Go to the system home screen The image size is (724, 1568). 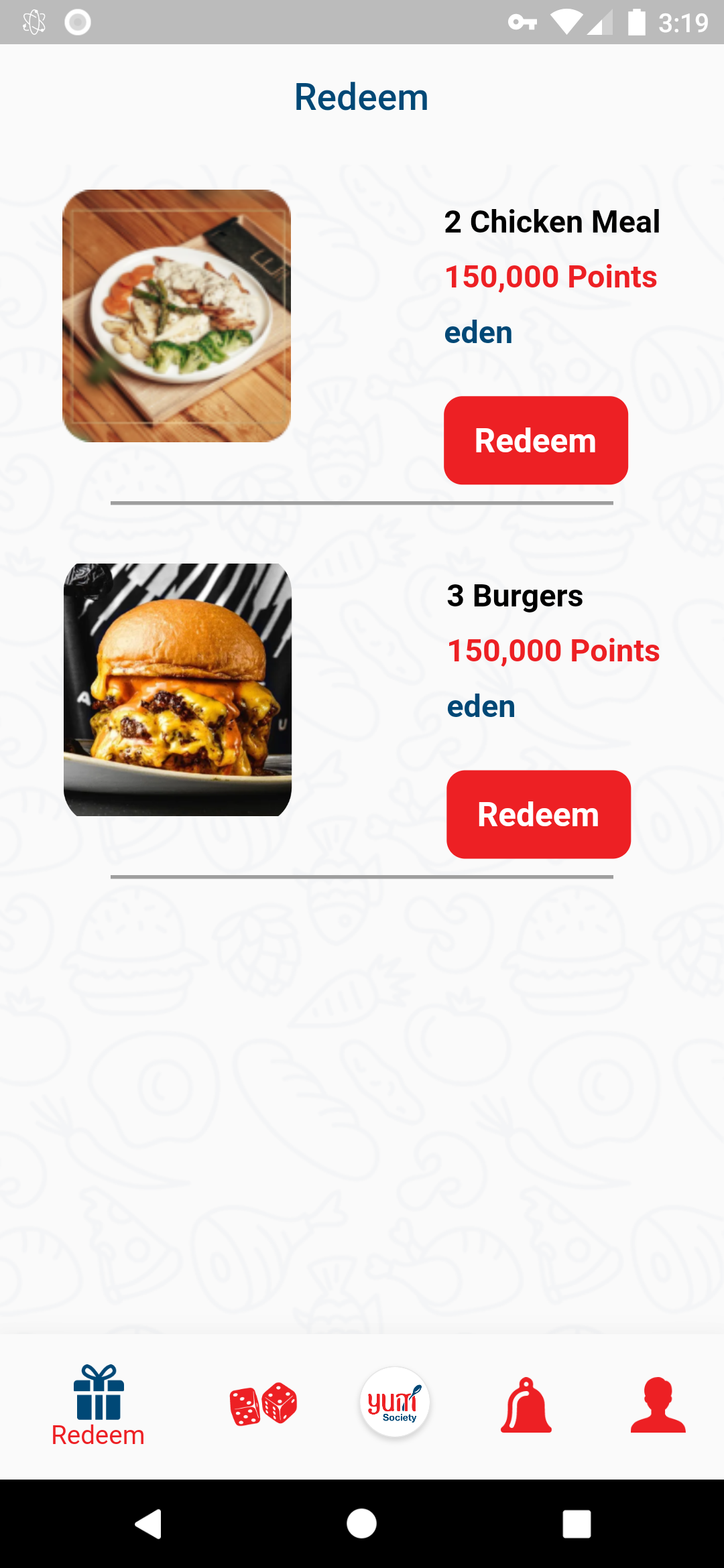coord(361,1524)
